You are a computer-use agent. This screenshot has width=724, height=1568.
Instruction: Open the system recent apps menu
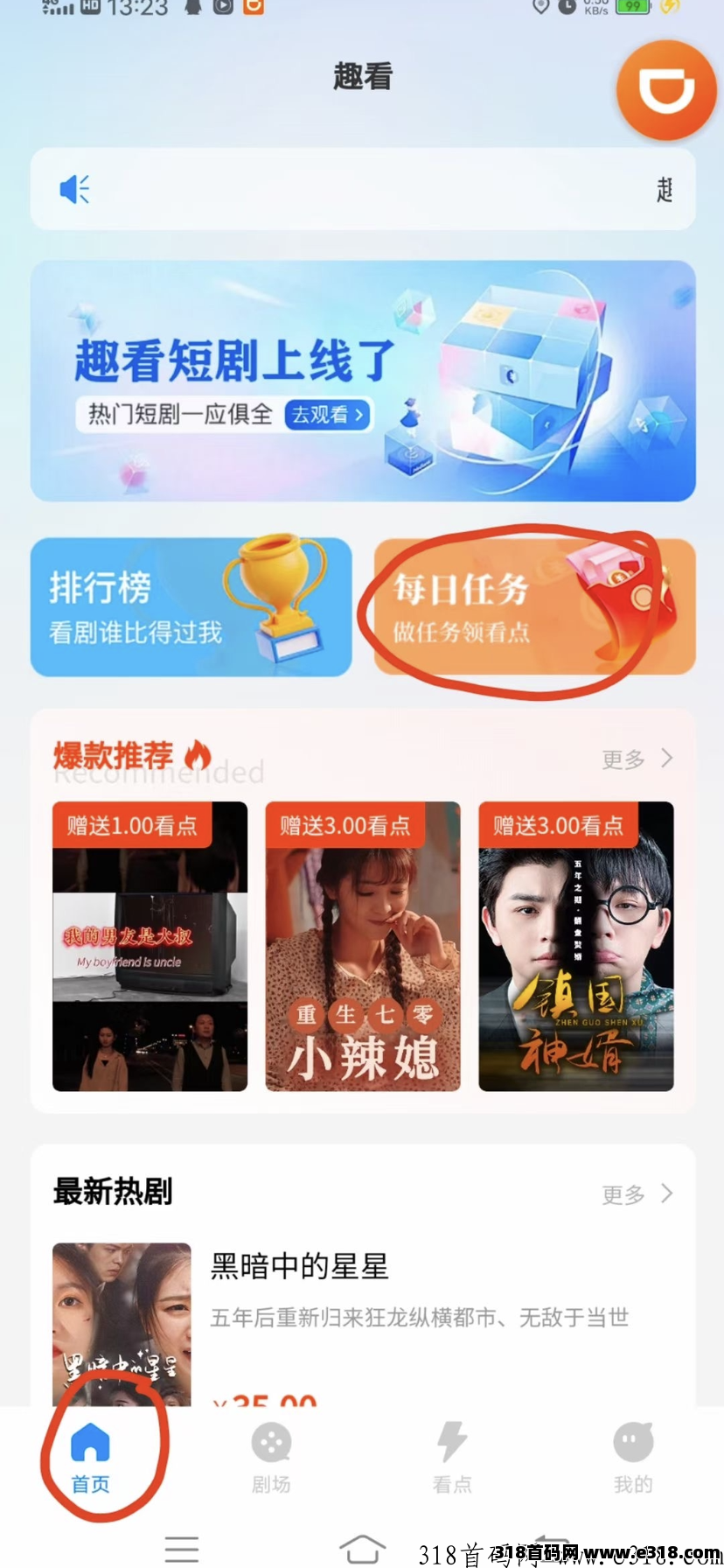[x=181, y=1548]
